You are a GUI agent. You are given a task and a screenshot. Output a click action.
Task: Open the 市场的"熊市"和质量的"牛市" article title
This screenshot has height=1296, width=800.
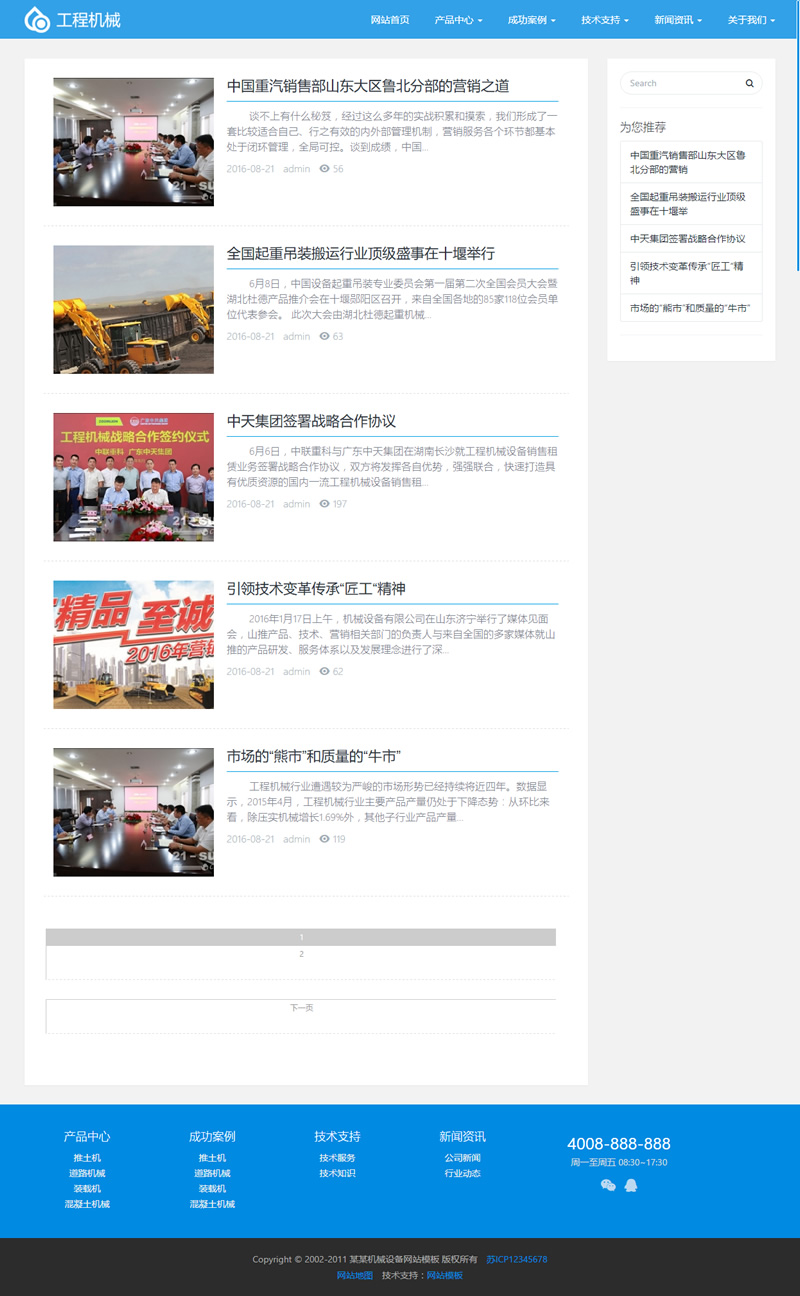pyautogui.click(x=313, y=756)
